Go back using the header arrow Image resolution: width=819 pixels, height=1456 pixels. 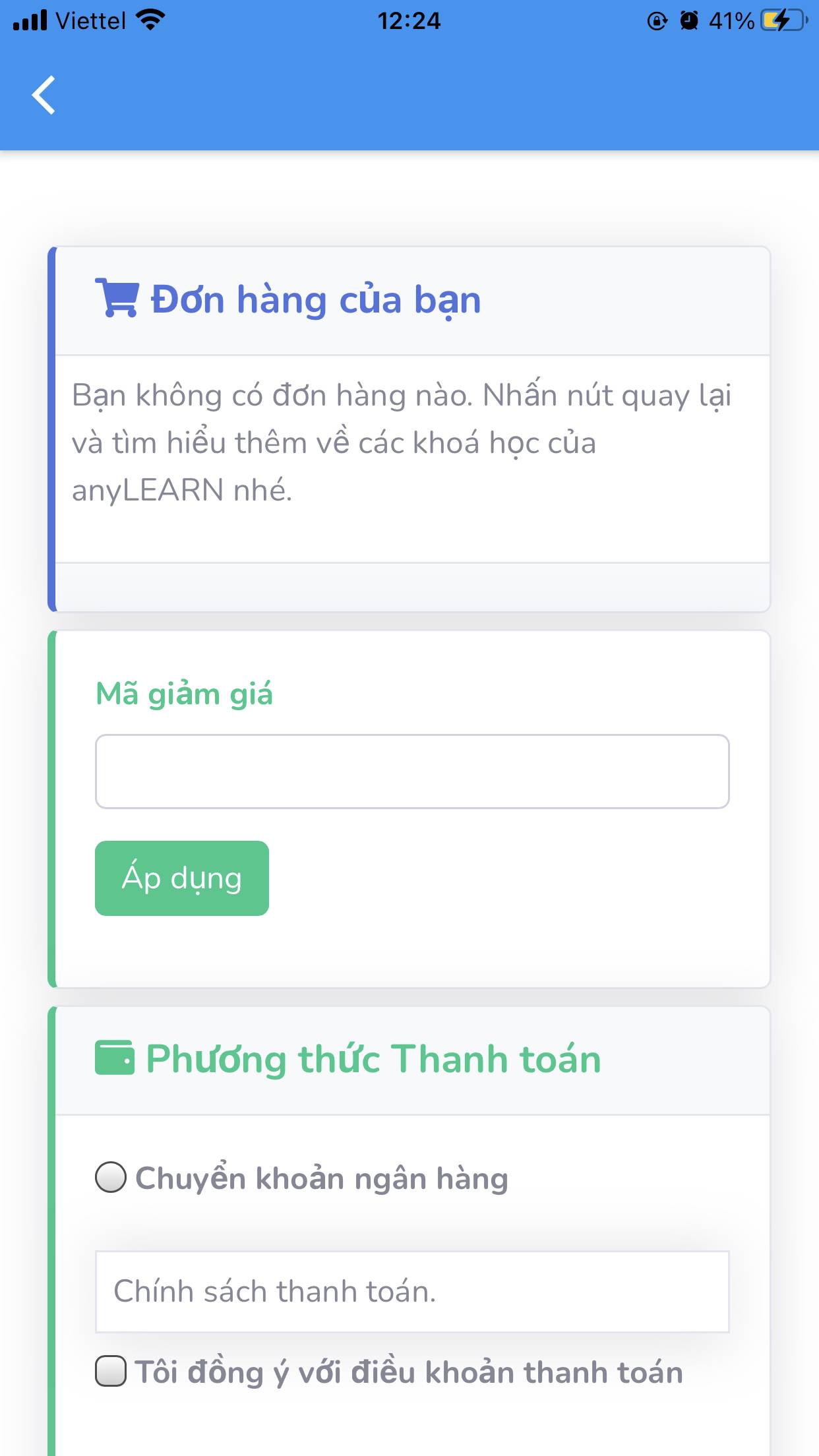pyautogui.click(x=44, y=96)
